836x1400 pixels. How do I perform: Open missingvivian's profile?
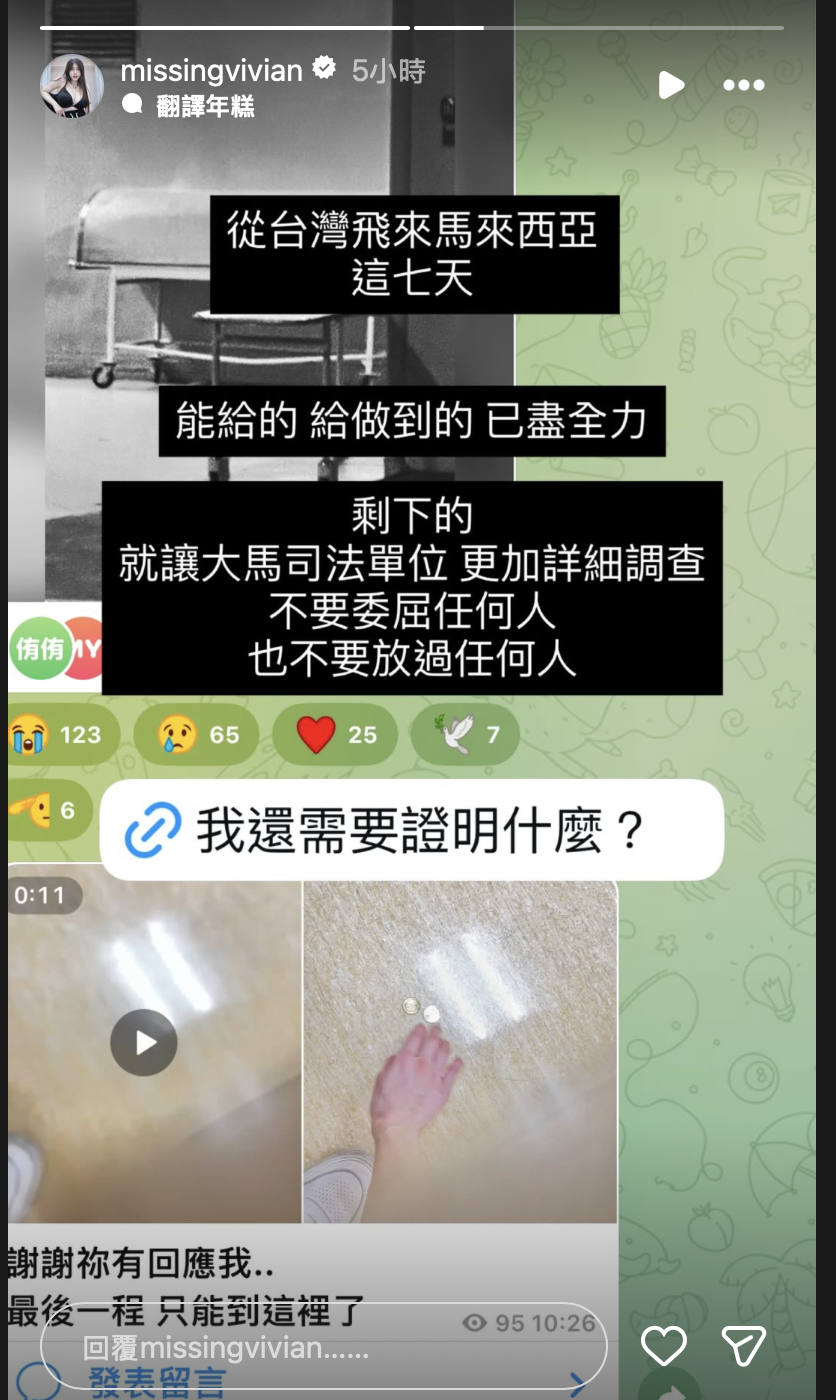click(x=210, y=70)
